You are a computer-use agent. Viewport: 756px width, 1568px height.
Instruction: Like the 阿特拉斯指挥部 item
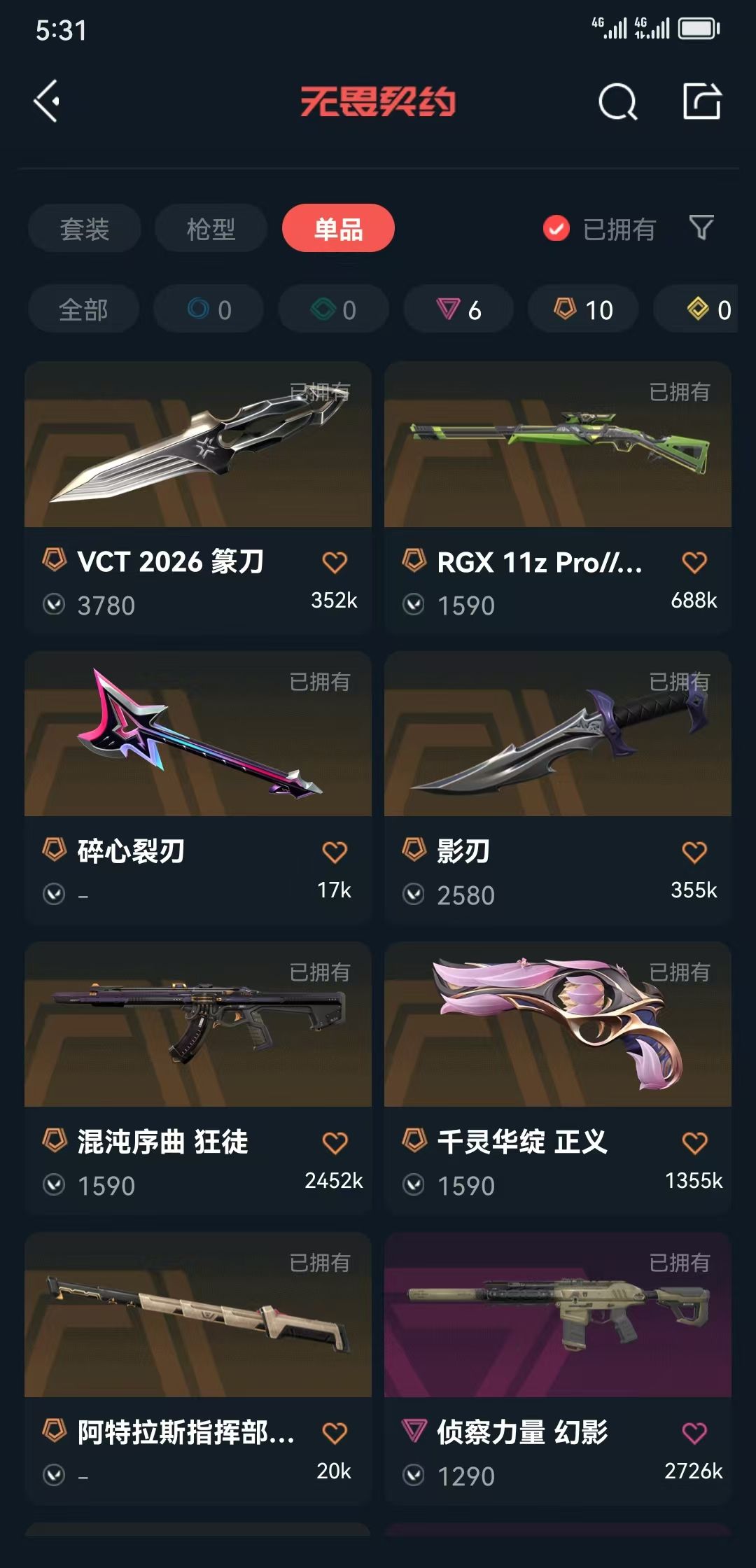(x=335, y=1433)
